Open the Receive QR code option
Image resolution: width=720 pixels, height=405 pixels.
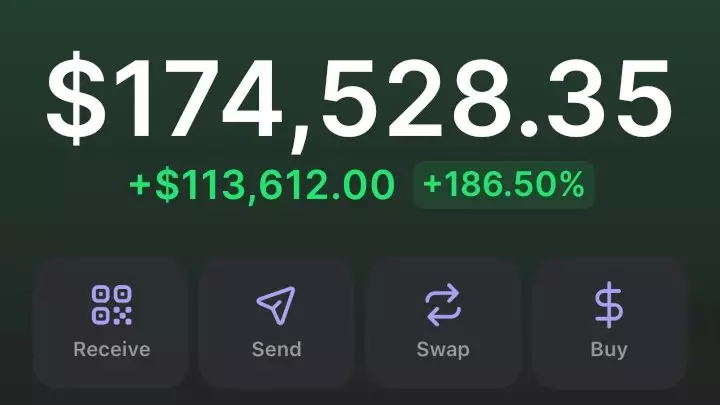(x=111, y=321)
